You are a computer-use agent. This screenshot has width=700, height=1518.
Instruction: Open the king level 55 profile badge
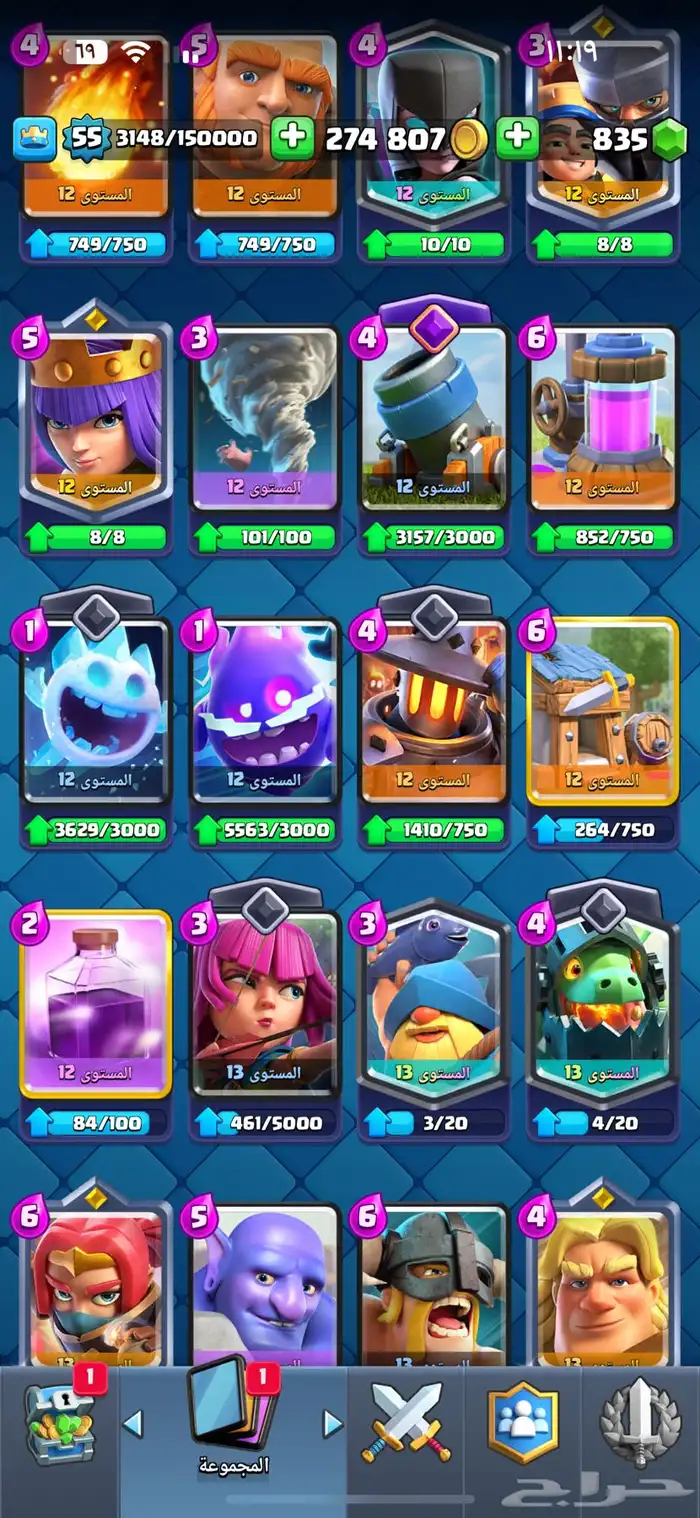click(87, 138)
